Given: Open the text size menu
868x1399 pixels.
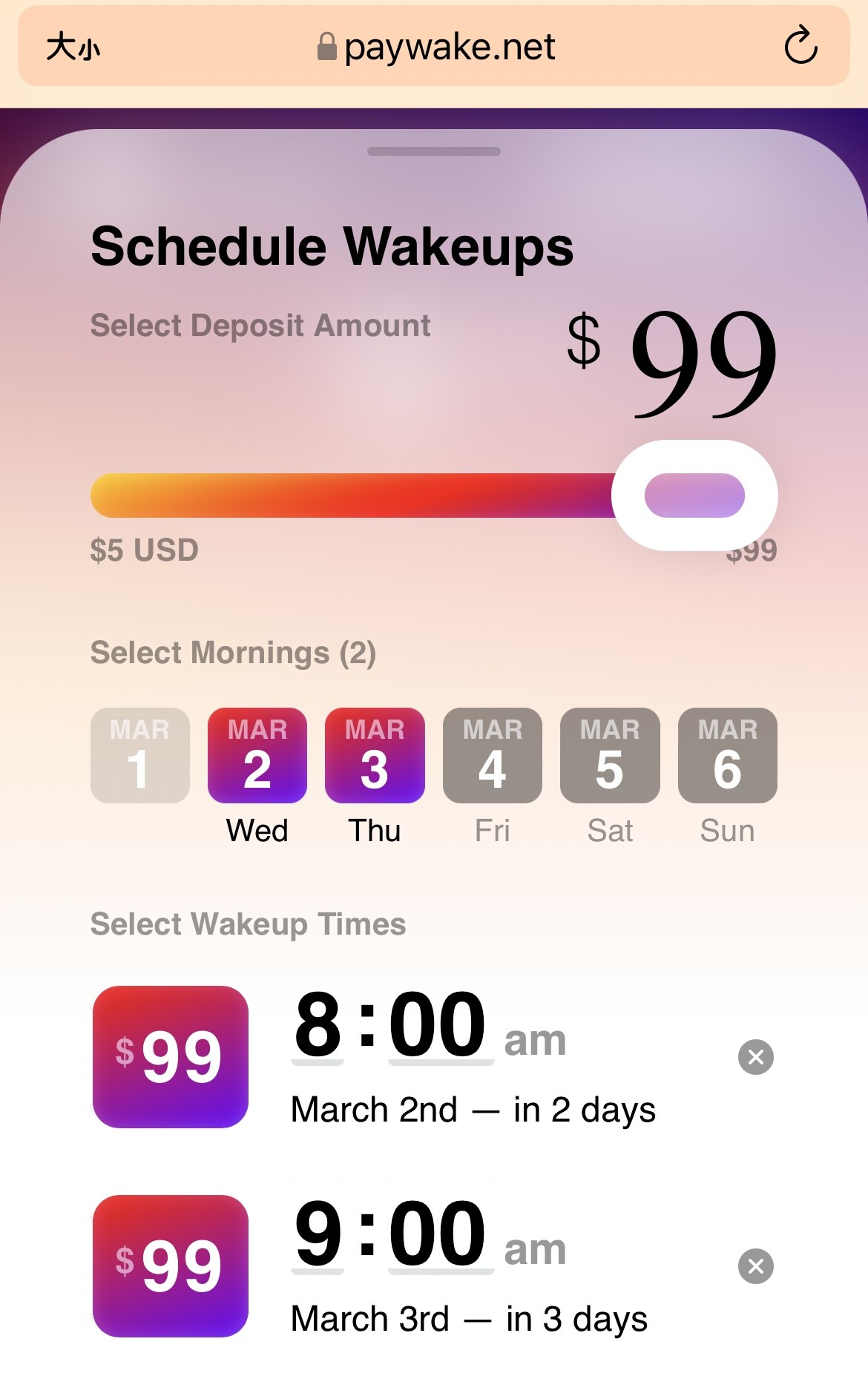Looking at the screenshot, I should click(x=73, y=47).
